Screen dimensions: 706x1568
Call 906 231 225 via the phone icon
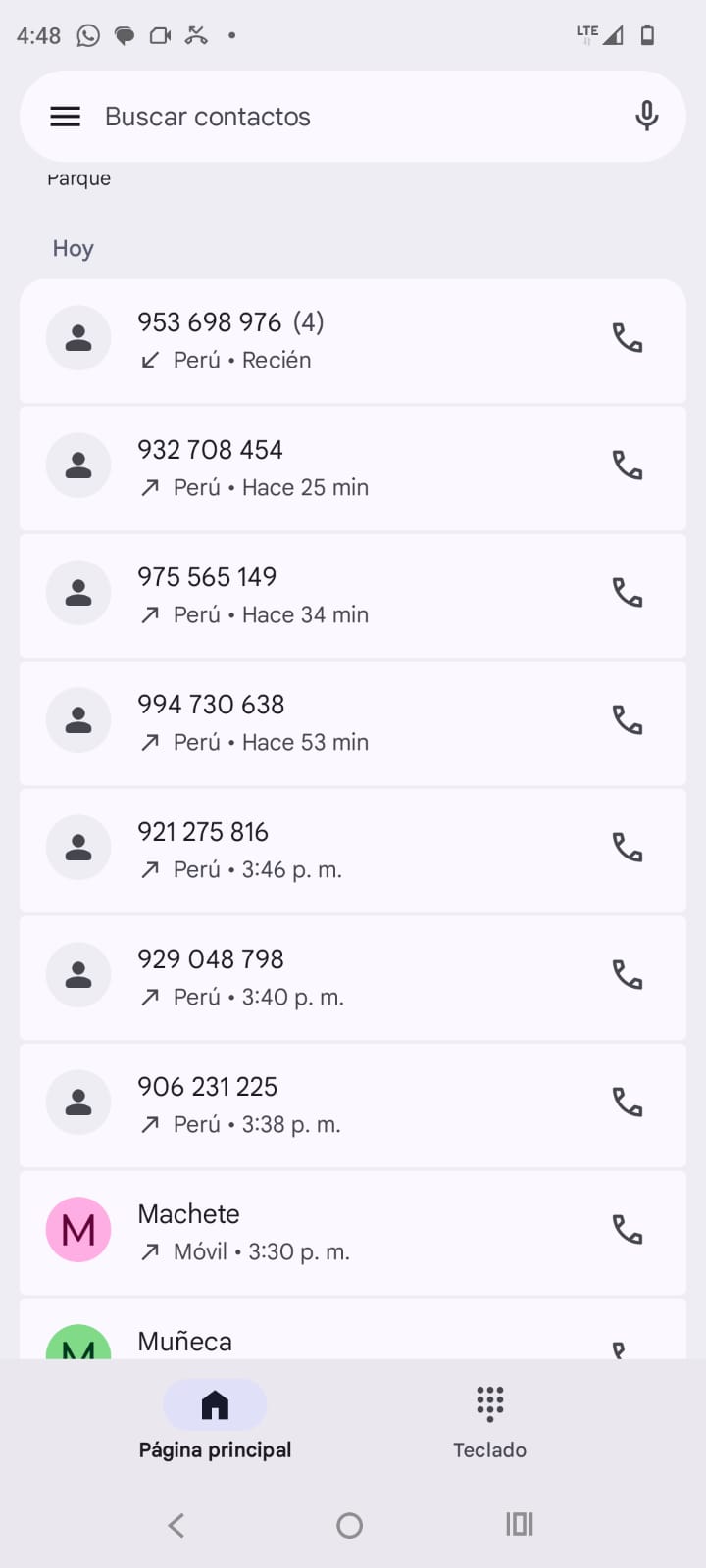click(x=627, y=1102)
